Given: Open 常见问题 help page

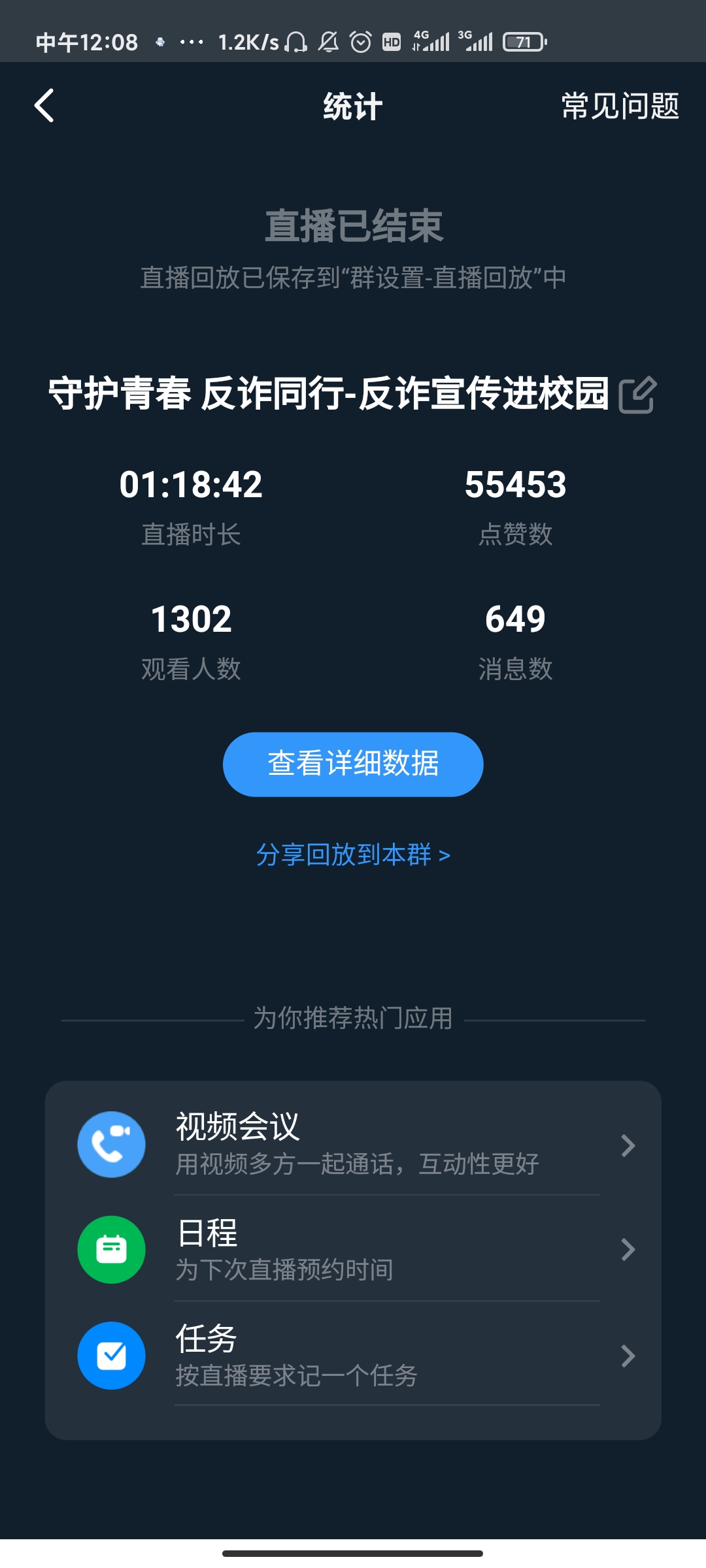Looking at the screenshot, I should 620,106.
